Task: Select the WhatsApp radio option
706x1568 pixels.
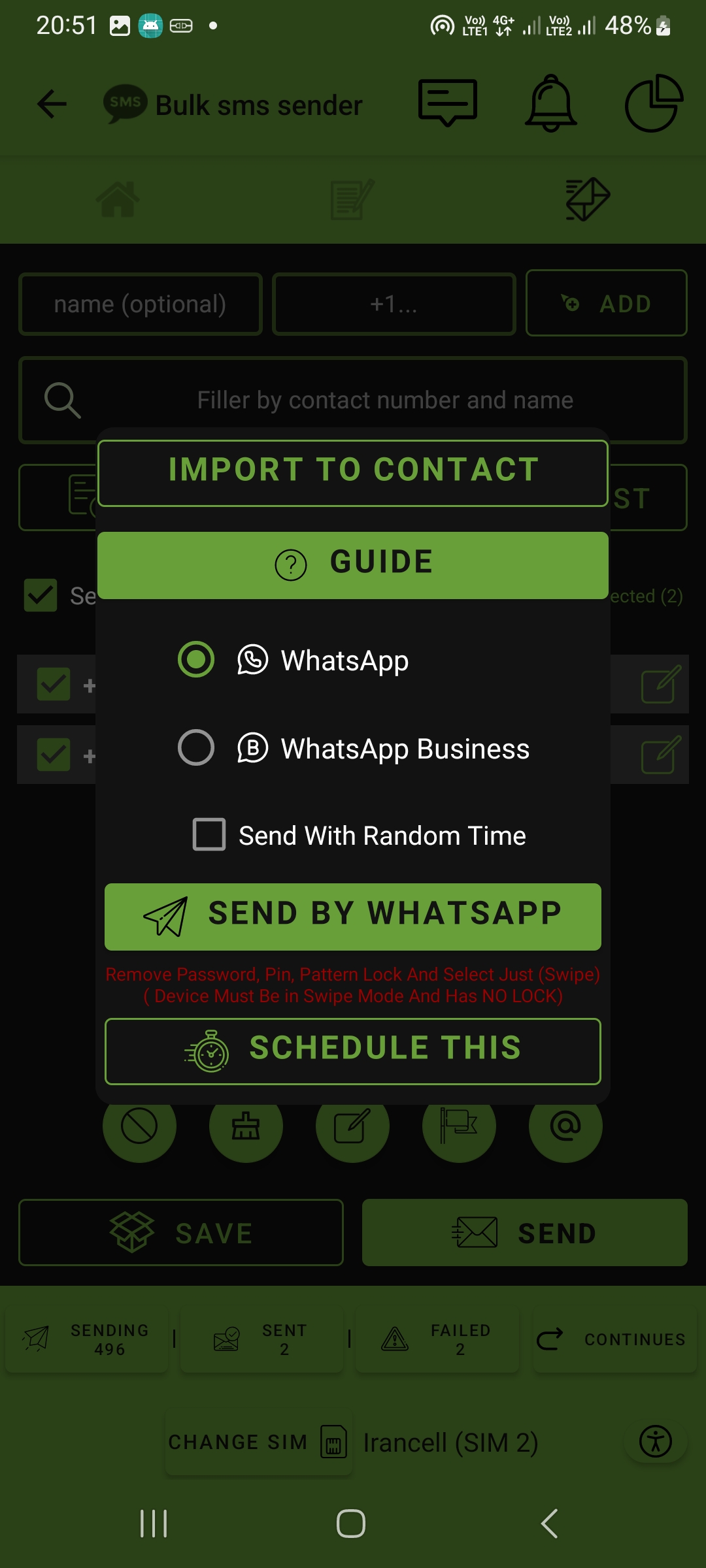Action: click(x=196, y=660)
